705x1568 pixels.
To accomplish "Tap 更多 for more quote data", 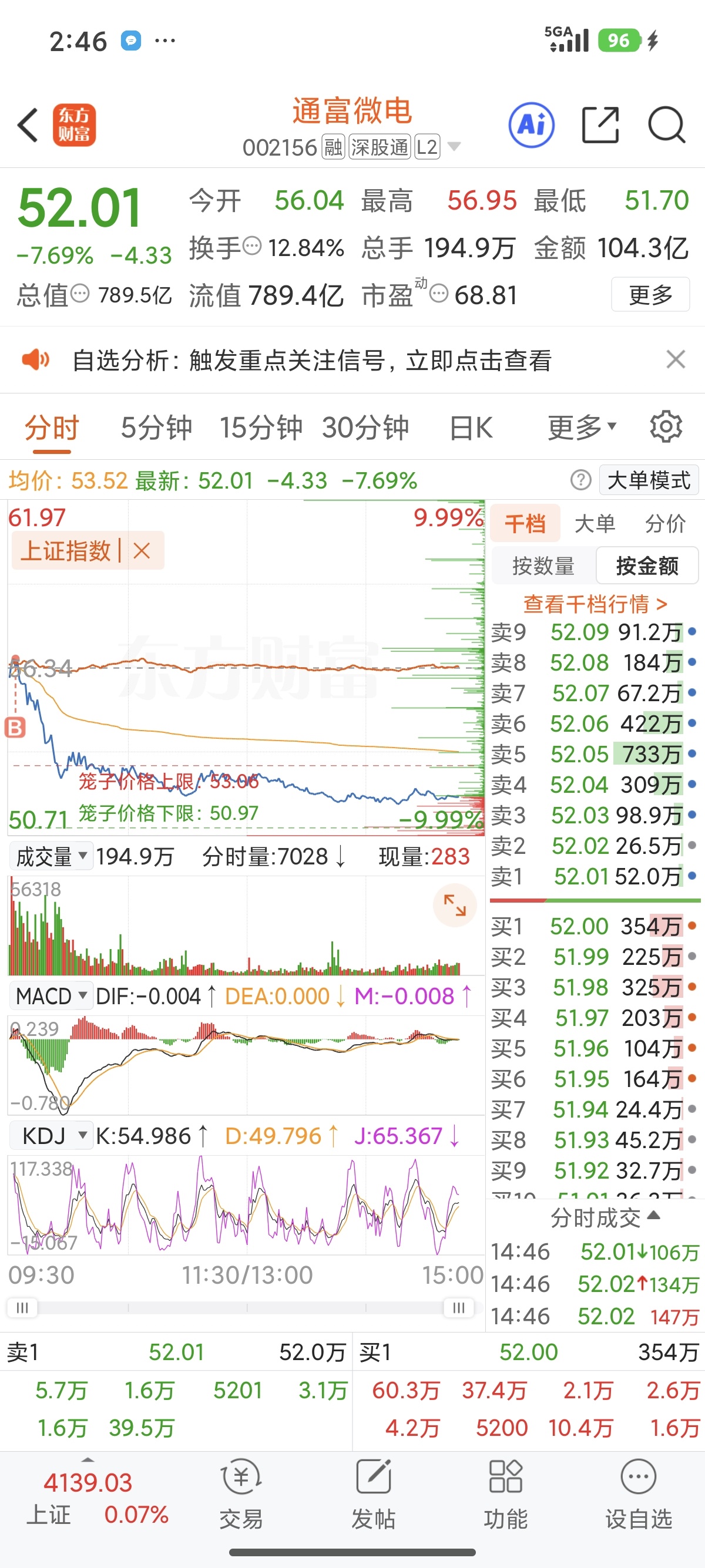I will (650, 295).
